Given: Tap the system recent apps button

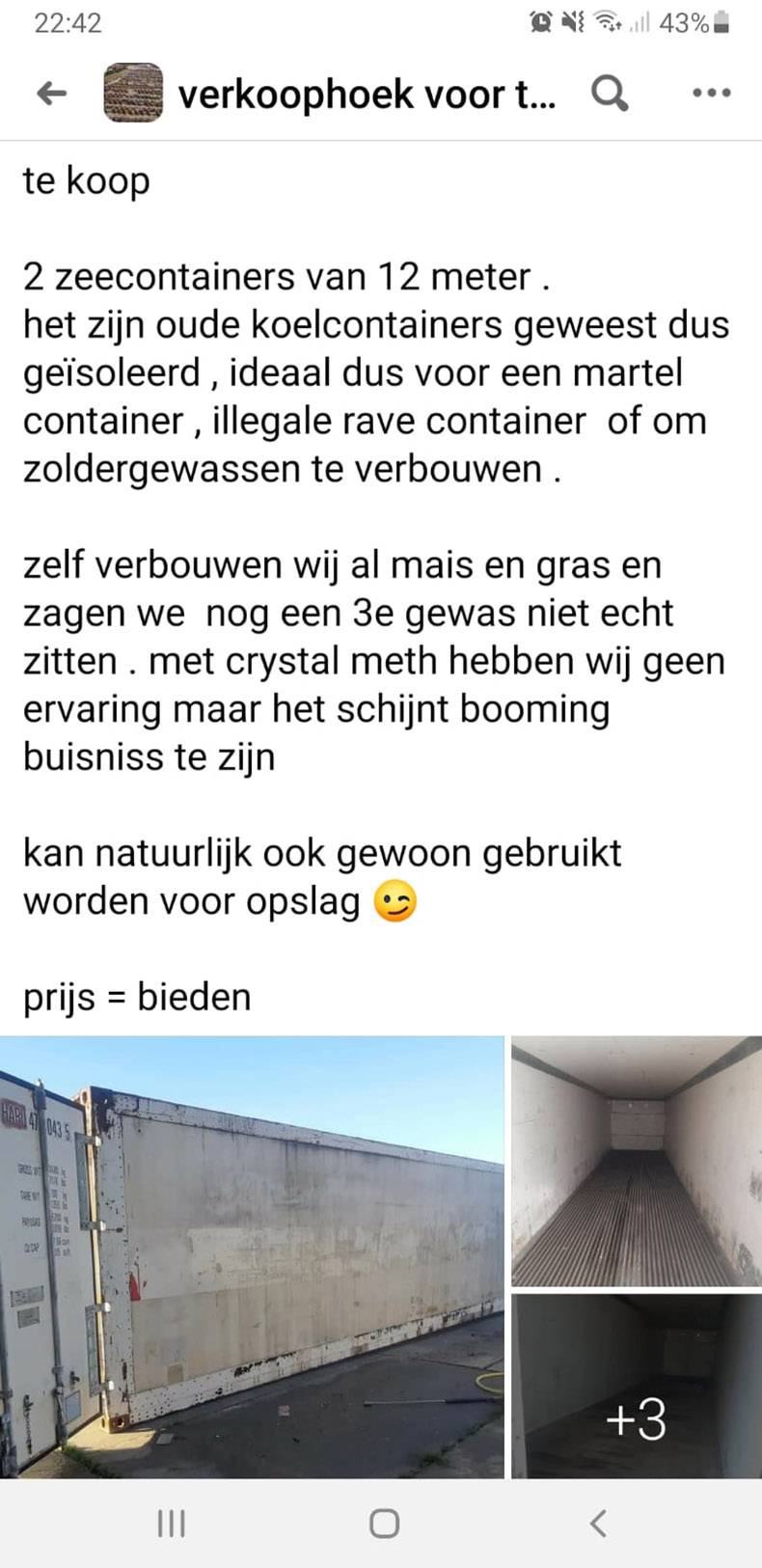Looking at the screenshot, I should pos(171,1524).
